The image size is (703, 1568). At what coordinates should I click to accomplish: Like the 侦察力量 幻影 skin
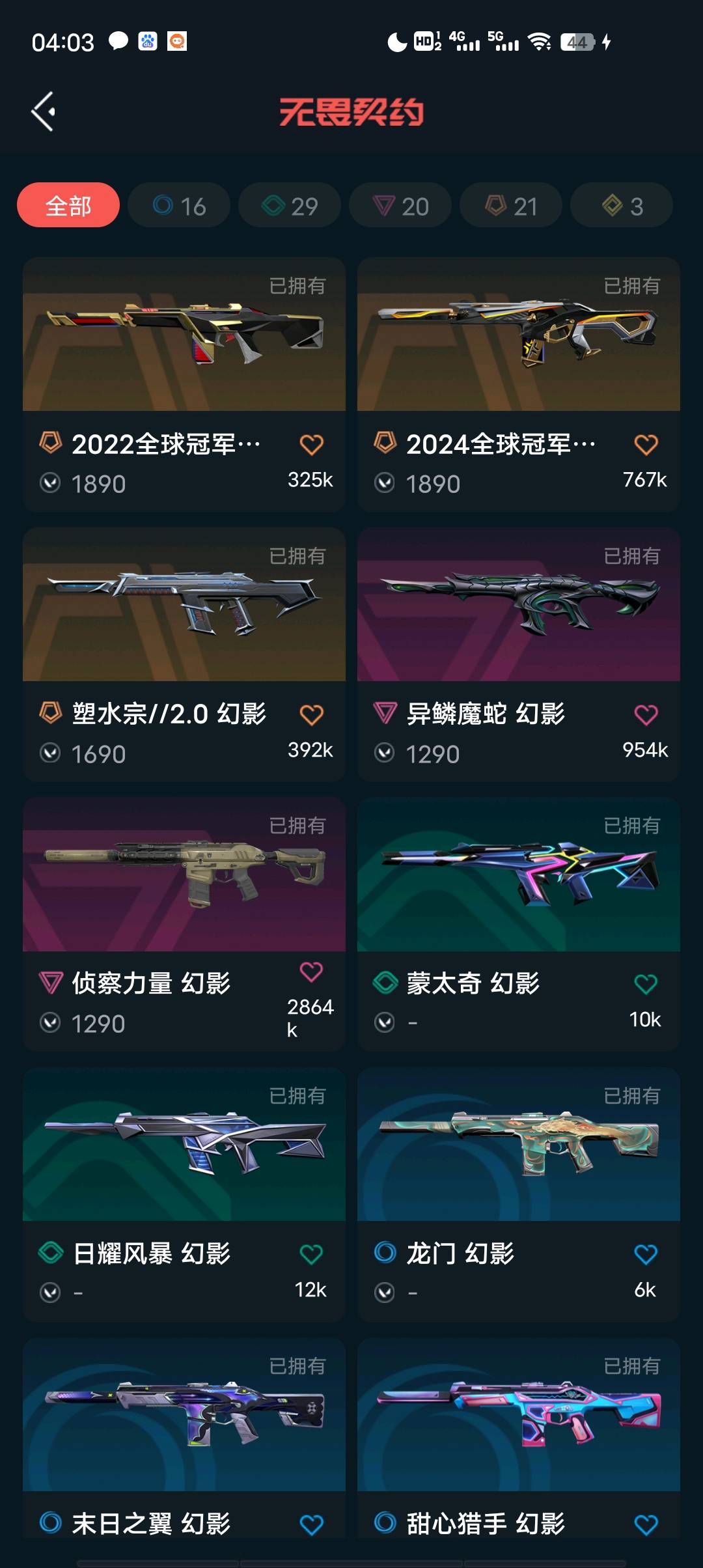click(311, 972)
